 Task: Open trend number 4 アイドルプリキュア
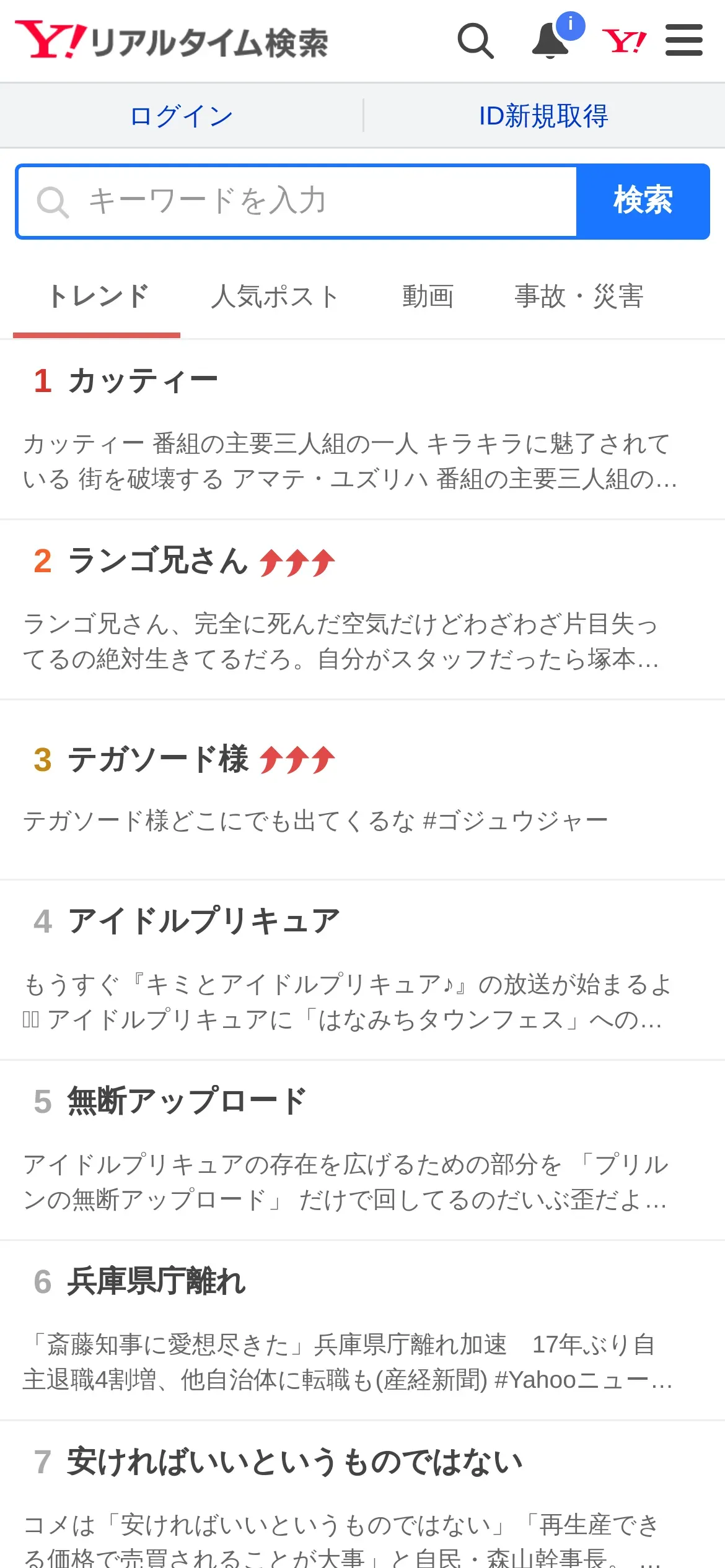point(362,970)
